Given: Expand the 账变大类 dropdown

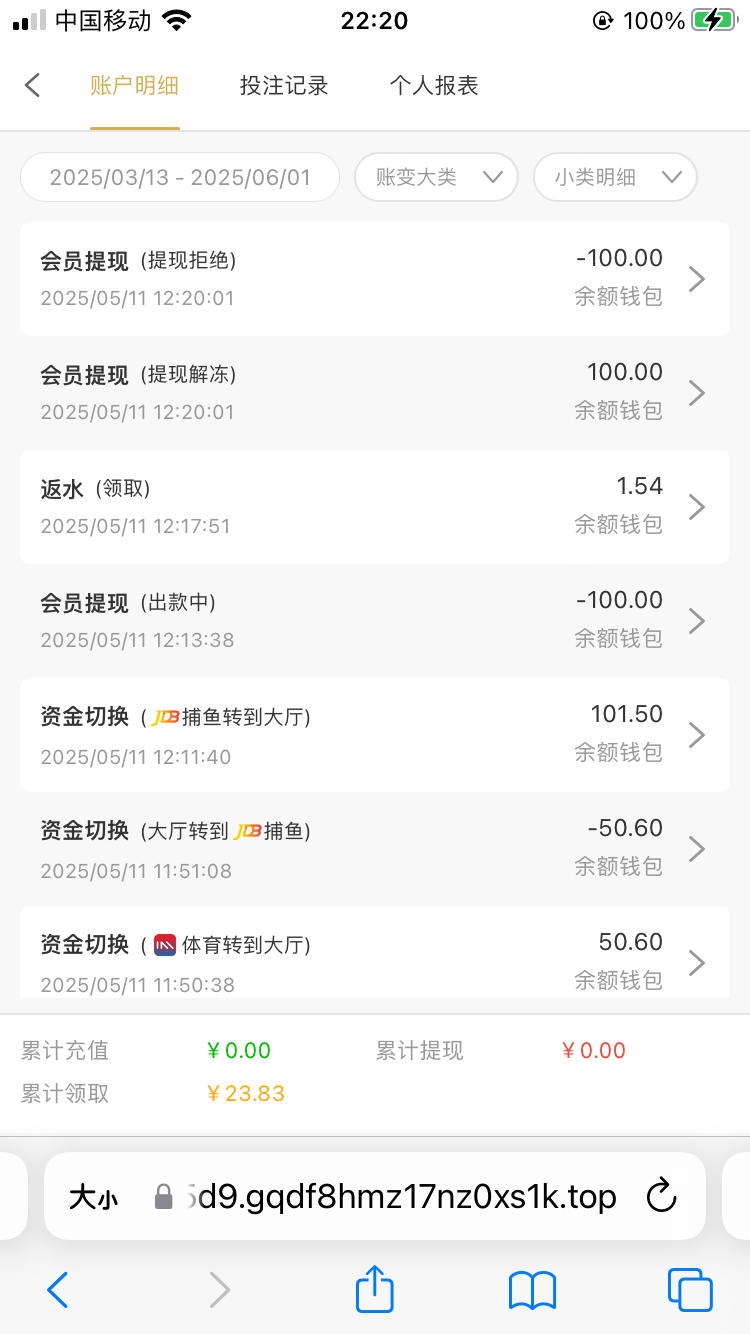Looking at the screenshot, I should 436,178.
